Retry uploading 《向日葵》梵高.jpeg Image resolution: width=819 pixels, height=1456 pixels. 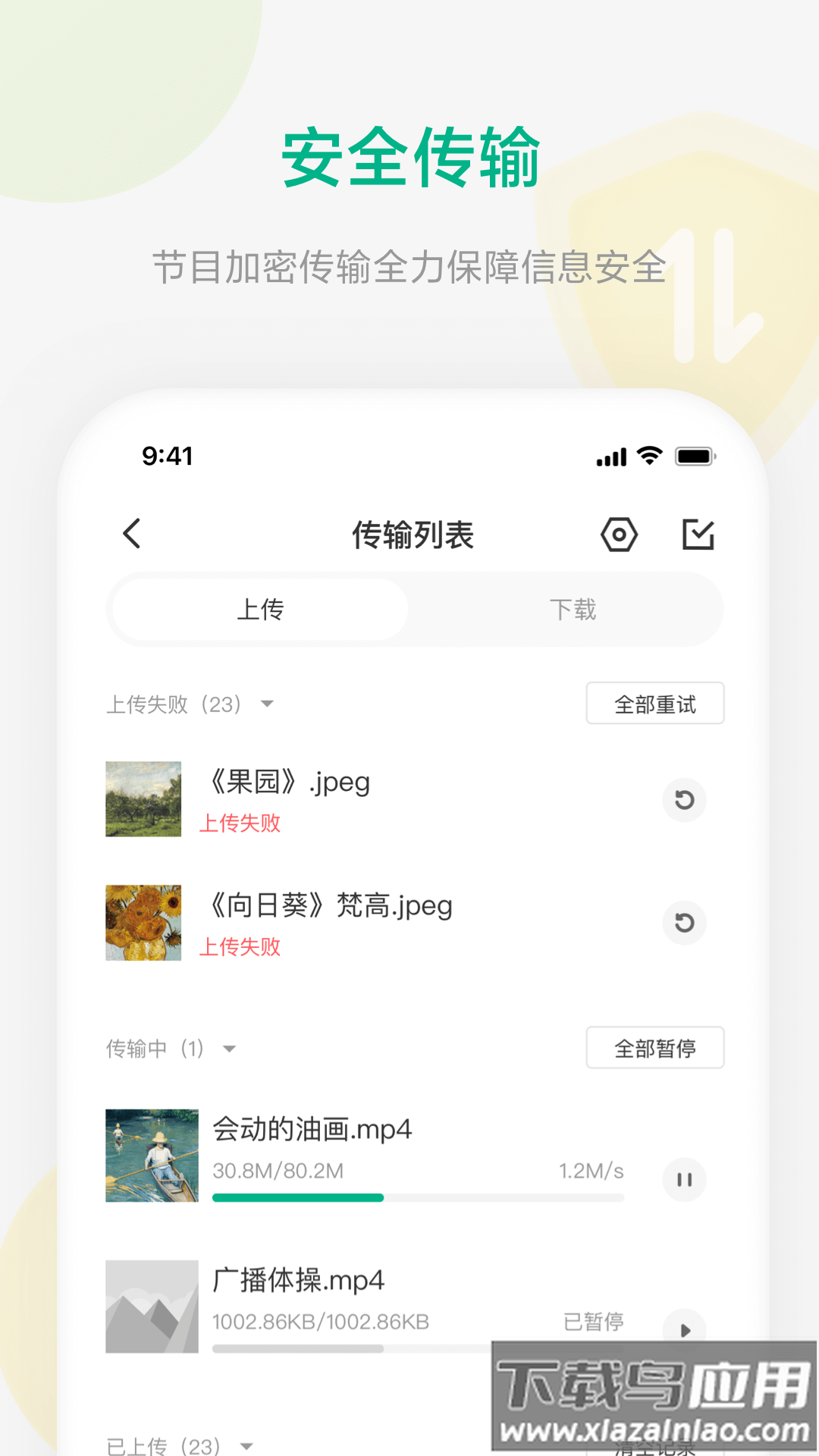pyautogui.click(x=684, y=924)
